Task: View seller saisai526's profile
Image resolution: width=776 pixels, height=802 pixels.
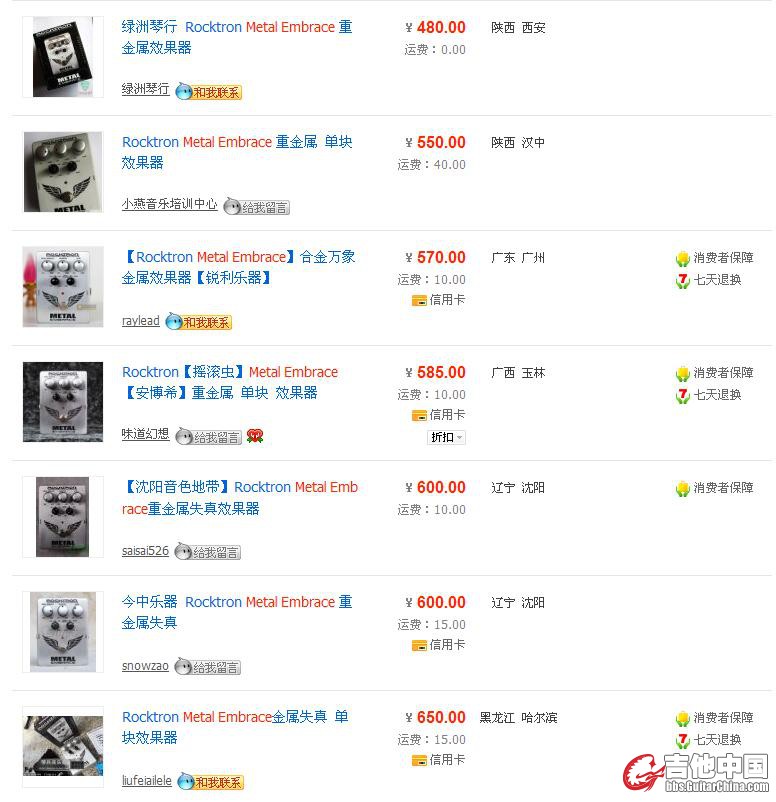Action: (x=145, y=551)
